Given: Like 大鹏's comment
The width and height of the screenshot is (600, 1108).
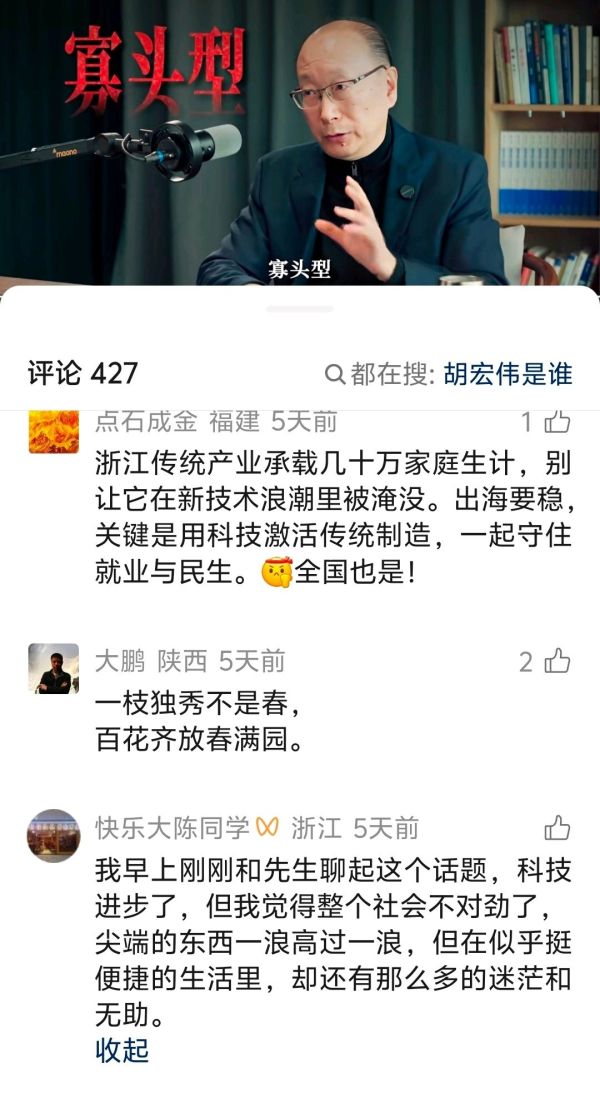Looking at the screenshot, I should pos(557,661).
